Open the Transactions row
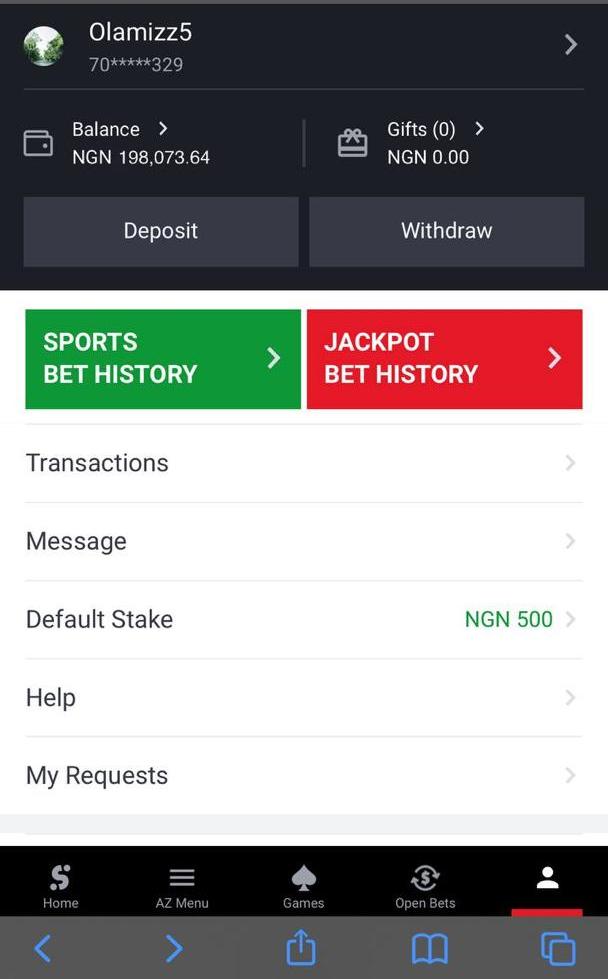 pos(300,463)
